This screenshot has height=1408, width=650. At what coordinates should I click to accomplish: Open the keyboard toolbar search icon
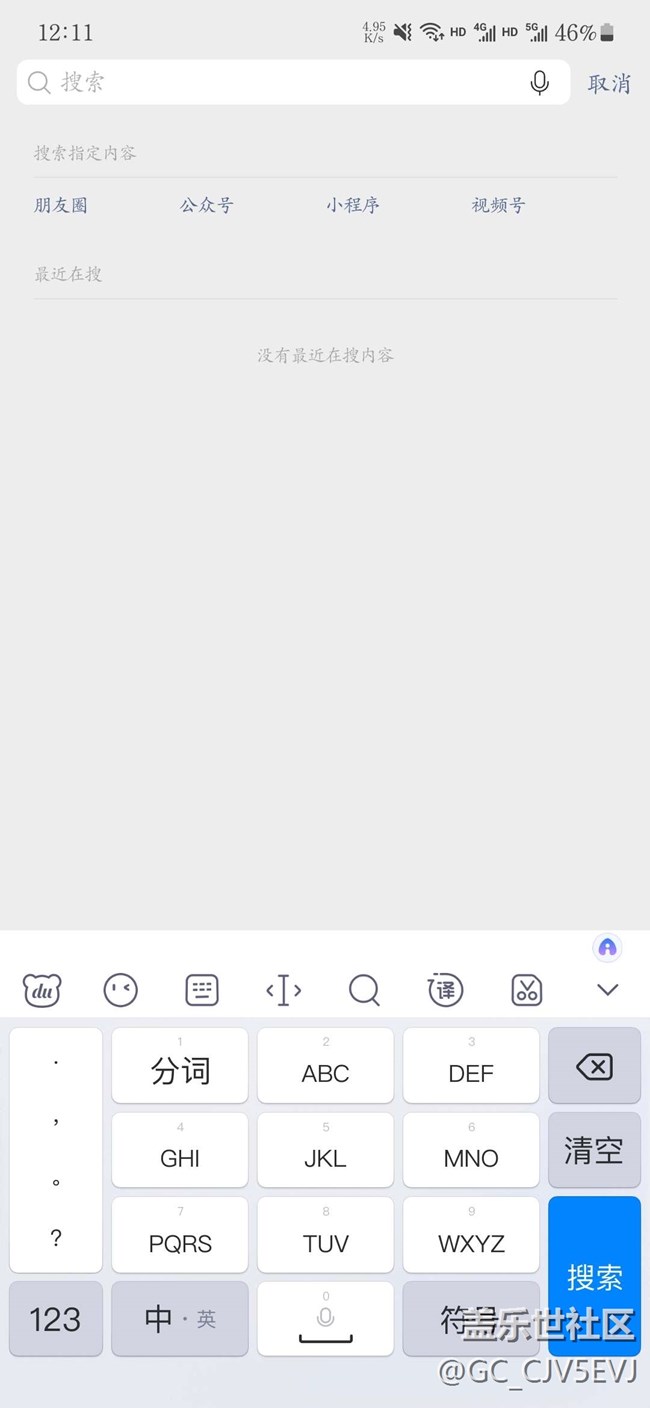364,990
